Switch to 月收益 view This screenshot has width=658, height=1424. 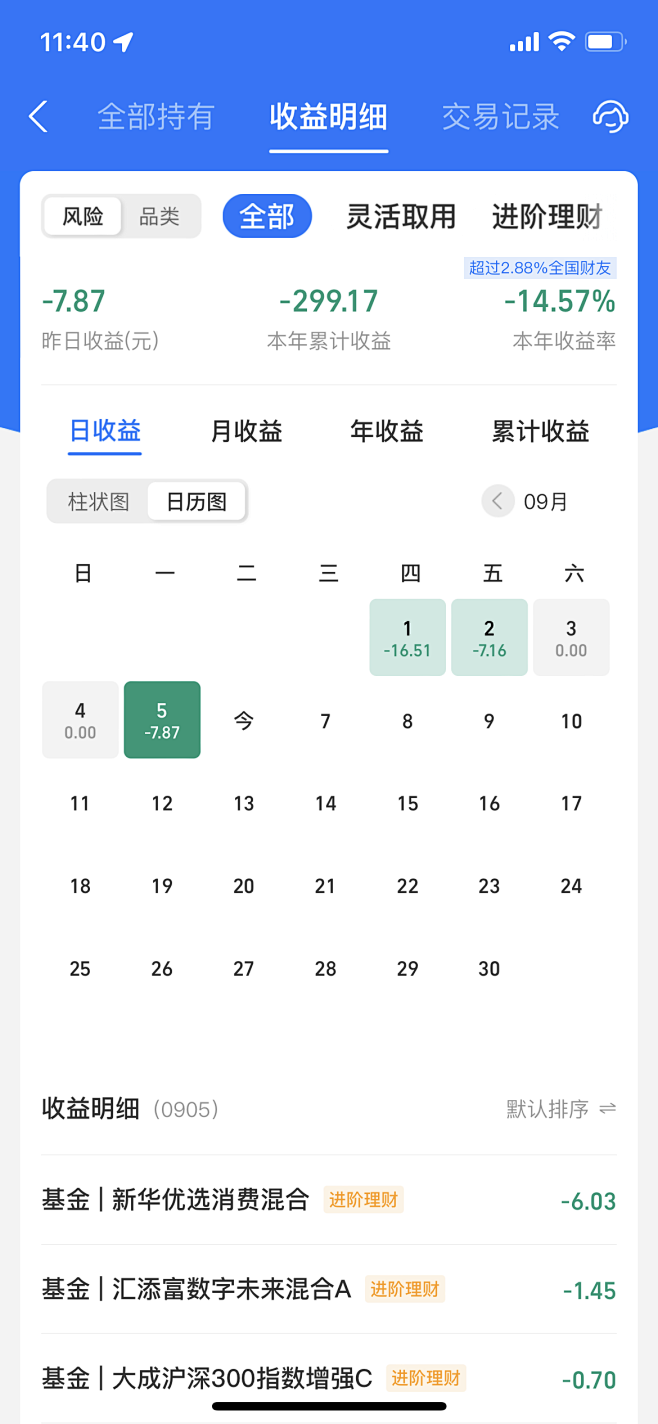coord(247,431)
